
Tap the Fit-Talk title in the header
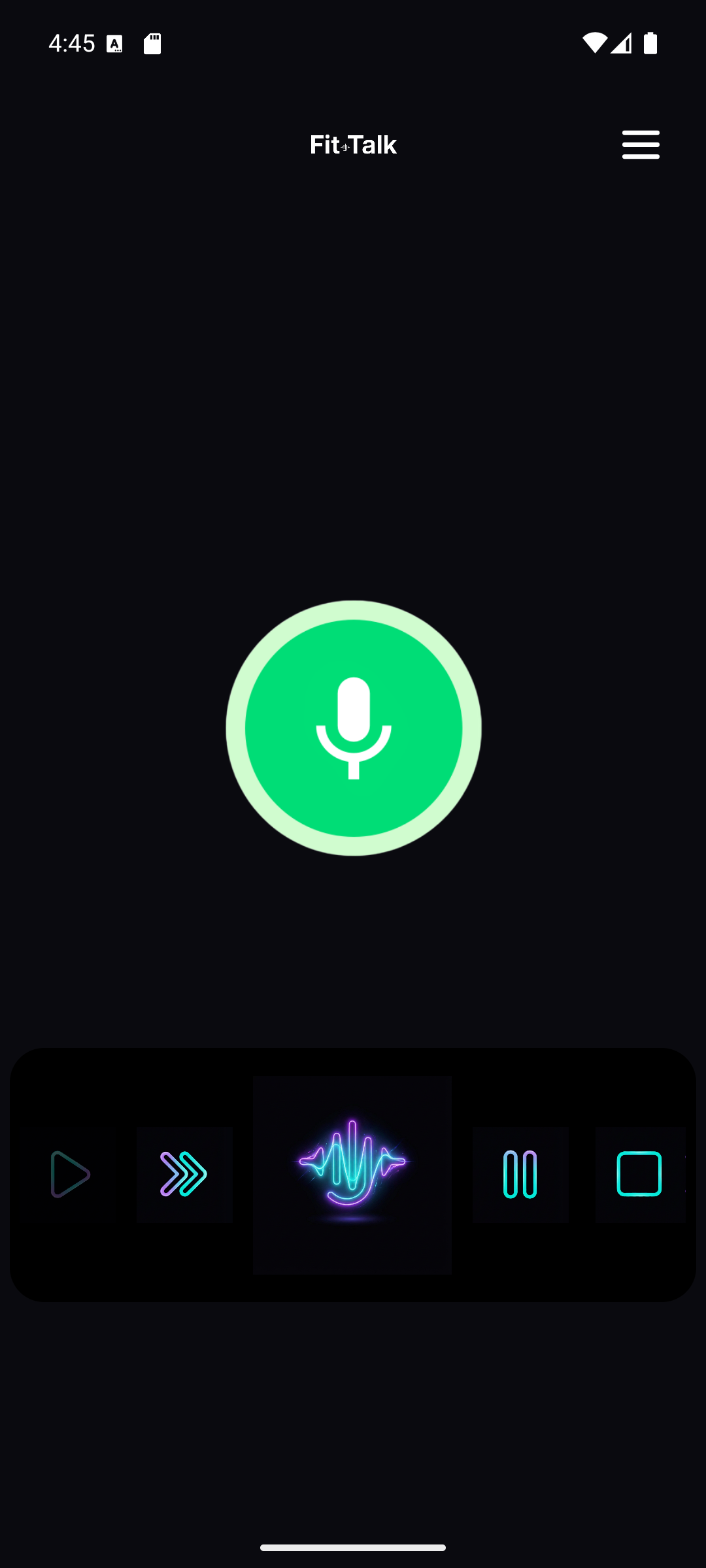(x=352, y=145)
